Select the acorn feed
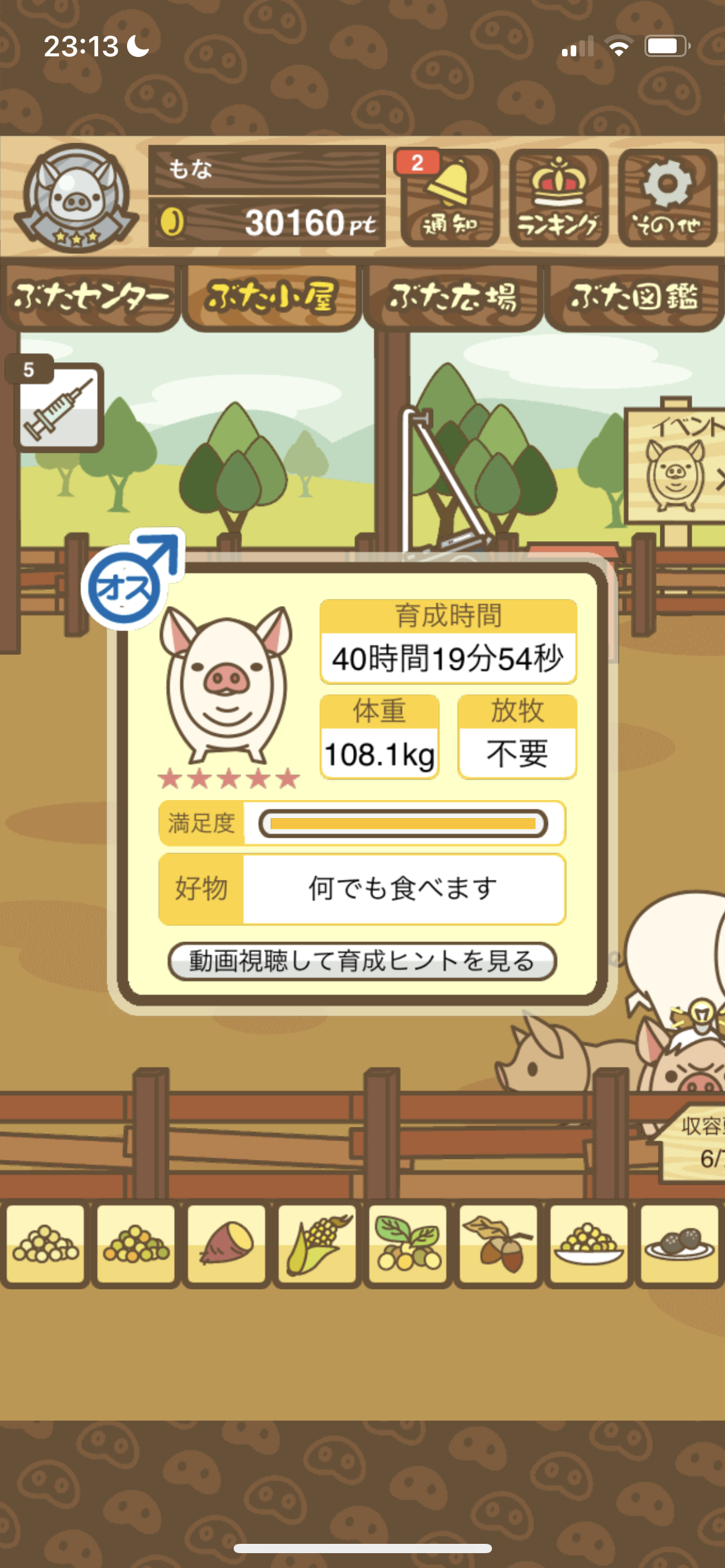This screenshot has width=725, height=1568. pos(498,1244)
